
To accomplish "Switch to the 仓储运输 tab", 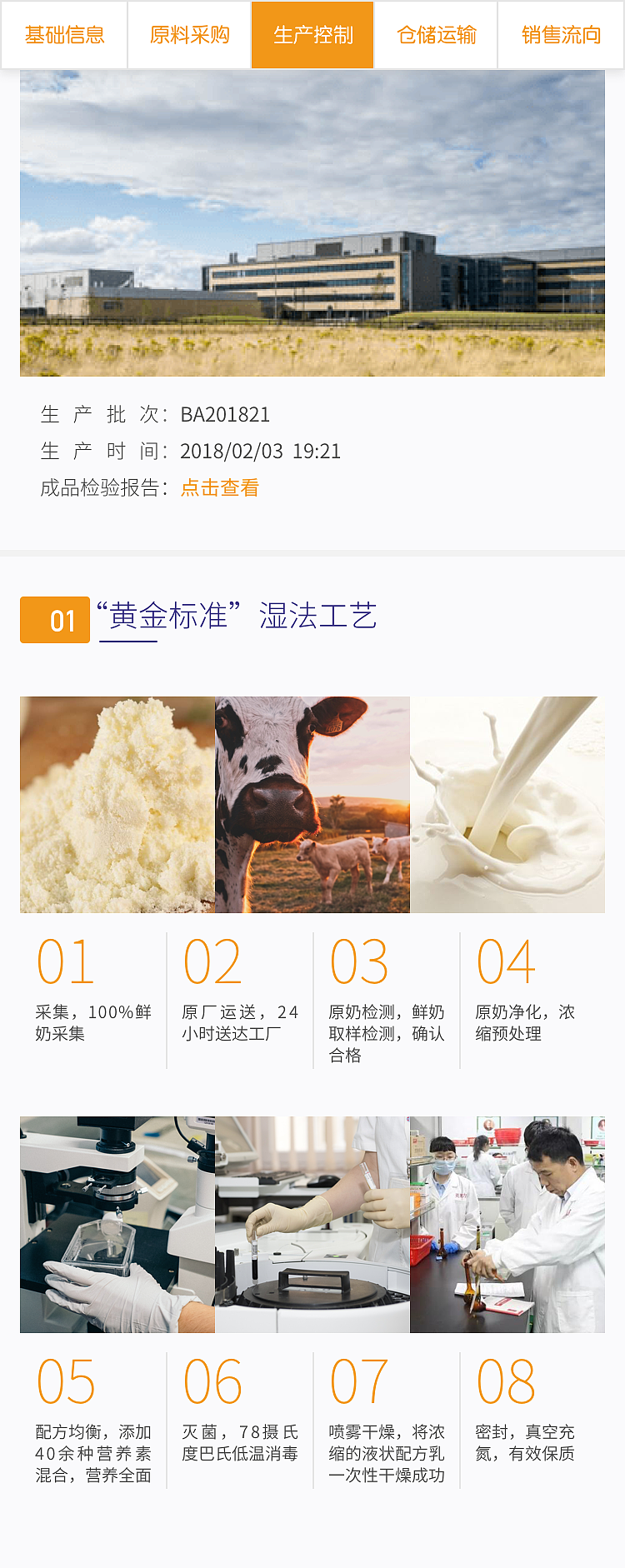I will click(437, 35).
